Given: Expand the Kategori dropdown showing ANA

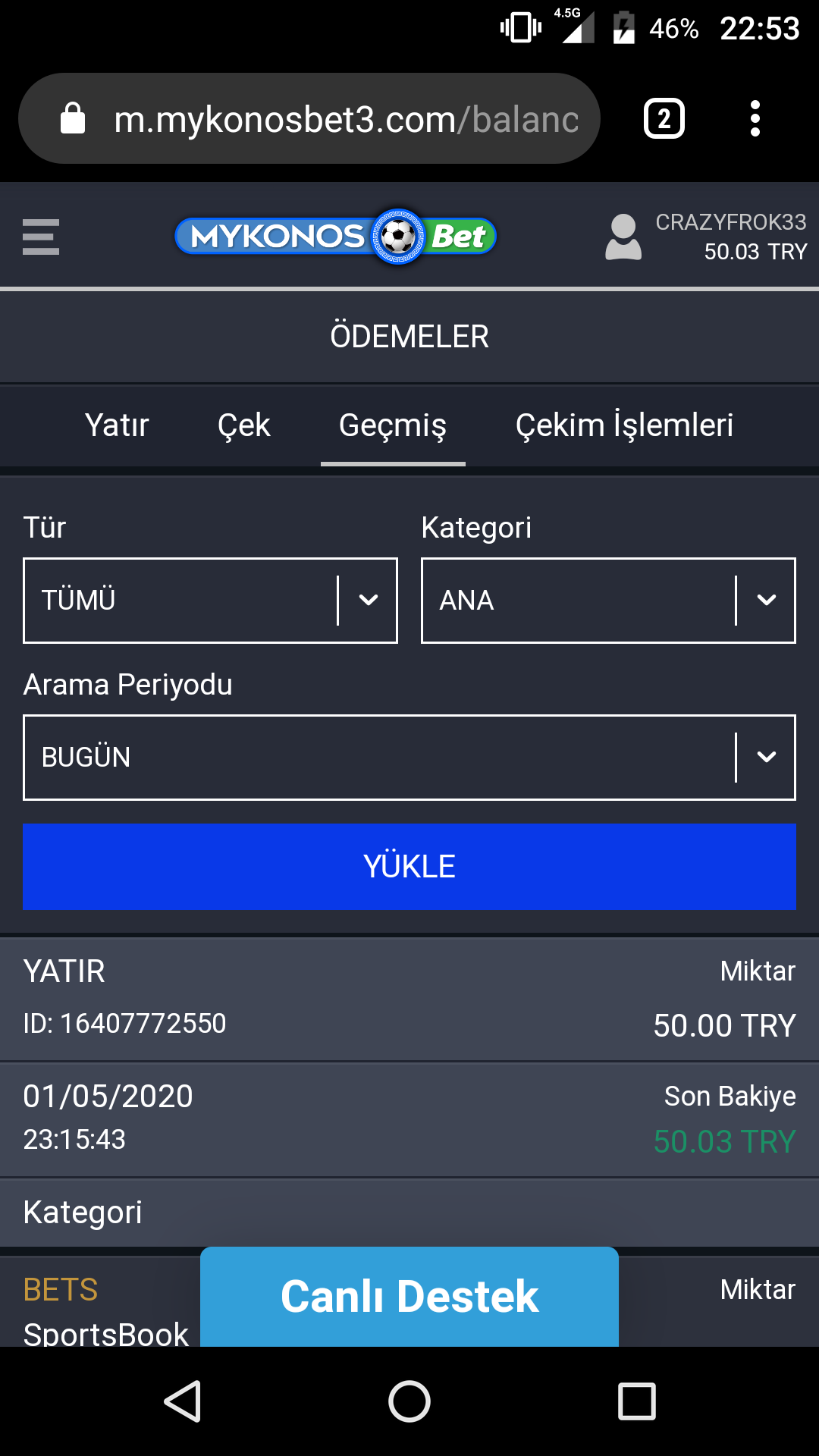Looking at the screenshot, I should (608, 601).
